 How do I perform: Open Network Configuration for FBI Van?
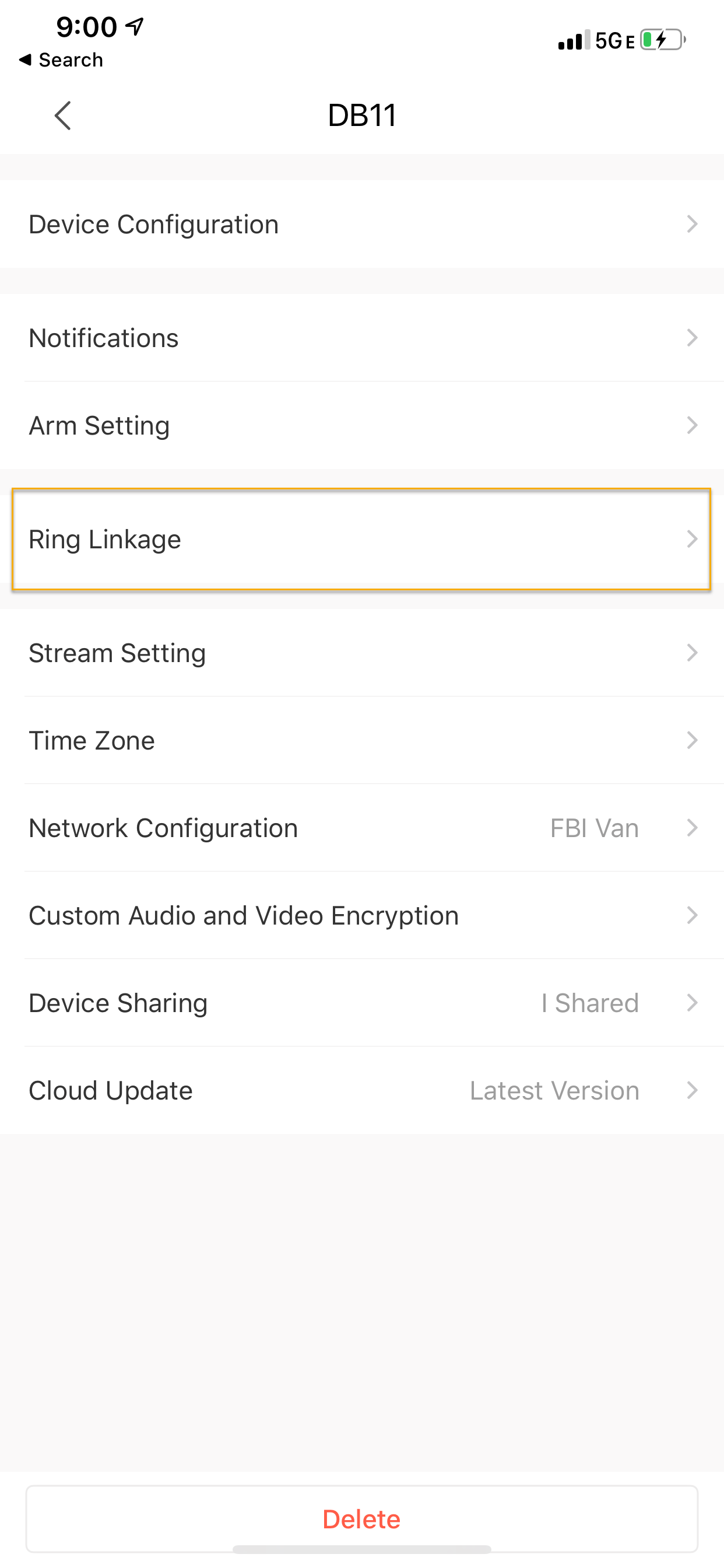click(x=361, y=828)
